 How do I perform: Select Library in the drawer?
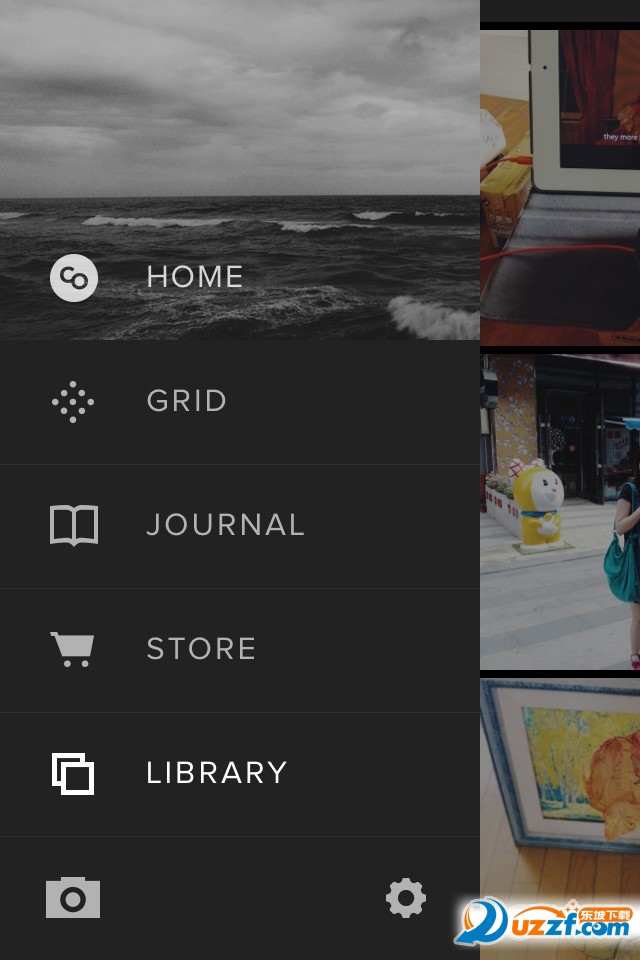(216, 773)
